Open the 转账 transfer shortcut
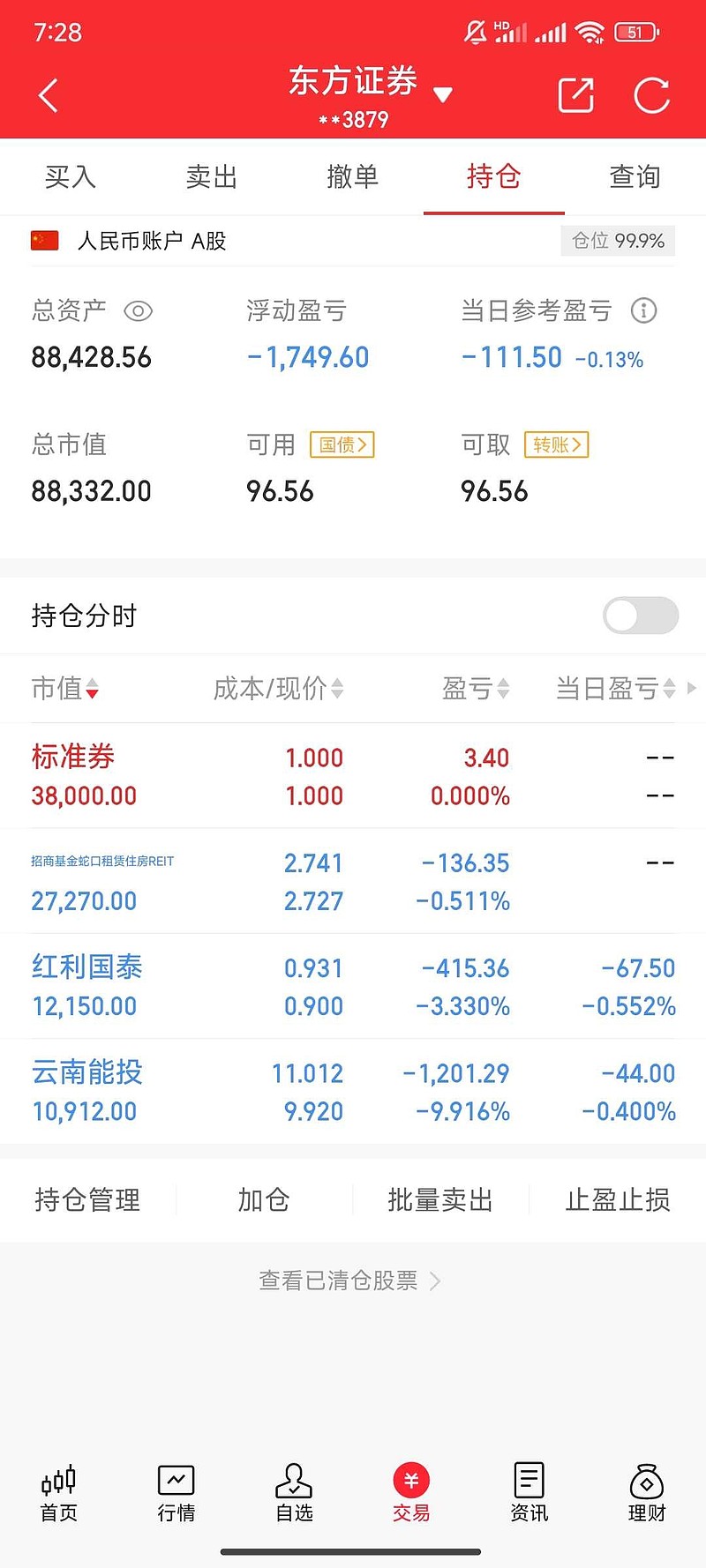Image resolution: width=706 pixels, height=1568 pixels. [x=557, y=444]
